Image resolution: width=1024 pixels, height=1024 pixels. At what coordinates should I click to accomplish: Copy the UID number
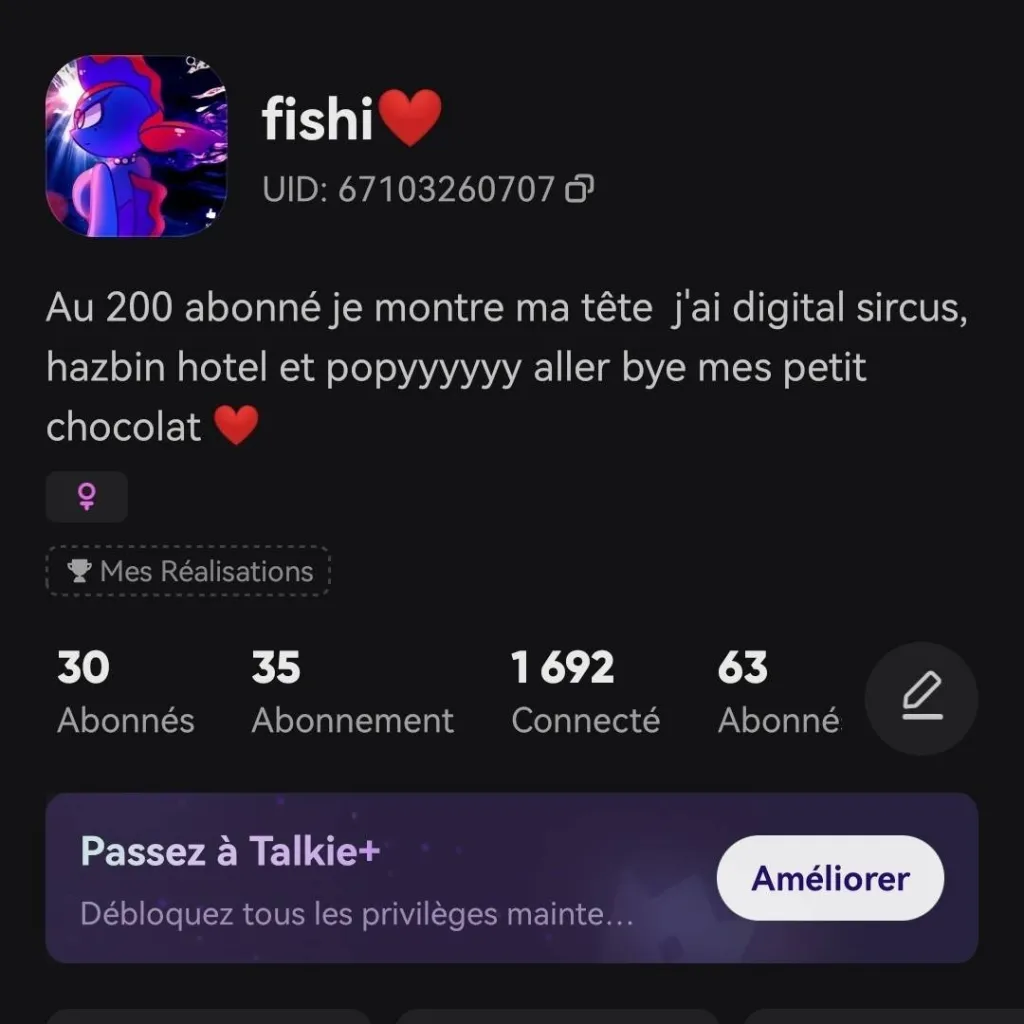point(580,188)
